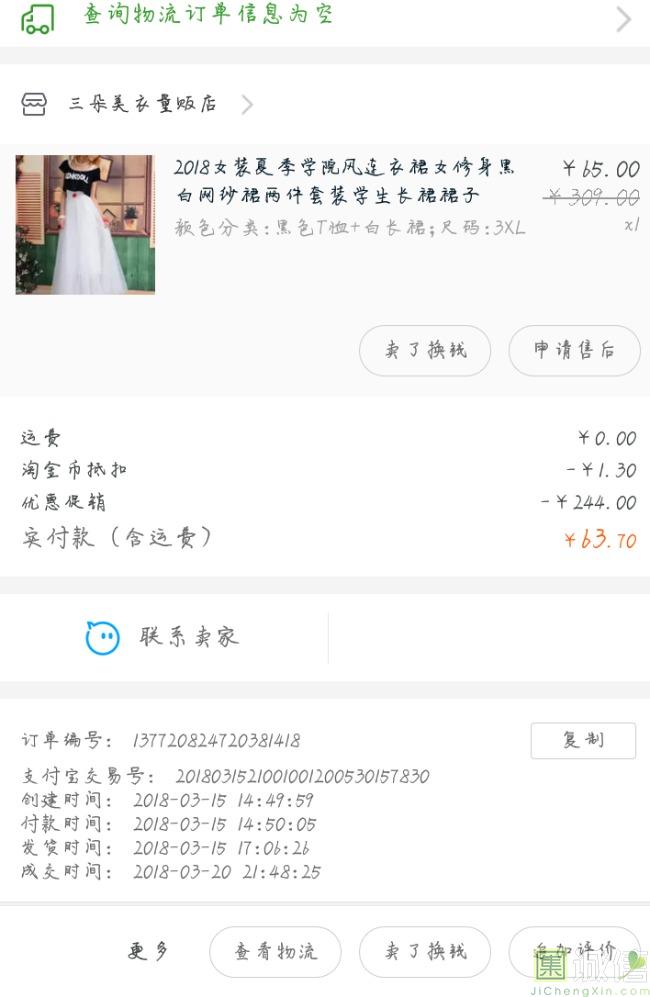Open the logistics info row at top
The width and height of the screenshot is (650, 997).
(x=325, y=18)
